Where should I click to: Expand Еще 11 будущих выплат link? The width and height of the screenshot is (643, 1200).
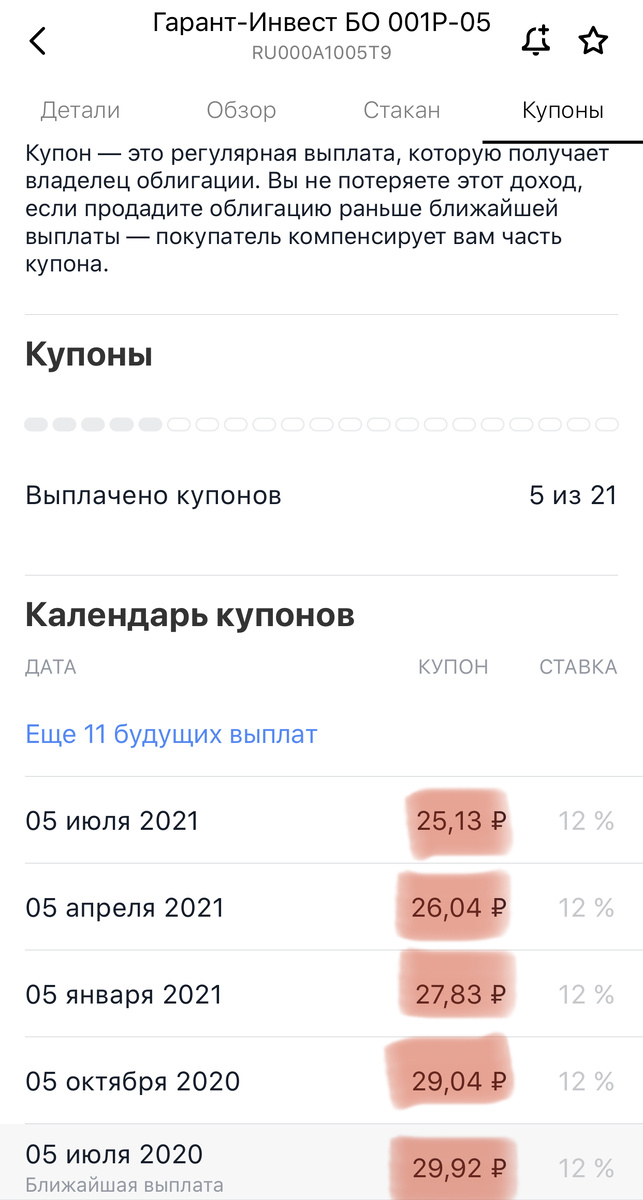(x=171, y=735)
